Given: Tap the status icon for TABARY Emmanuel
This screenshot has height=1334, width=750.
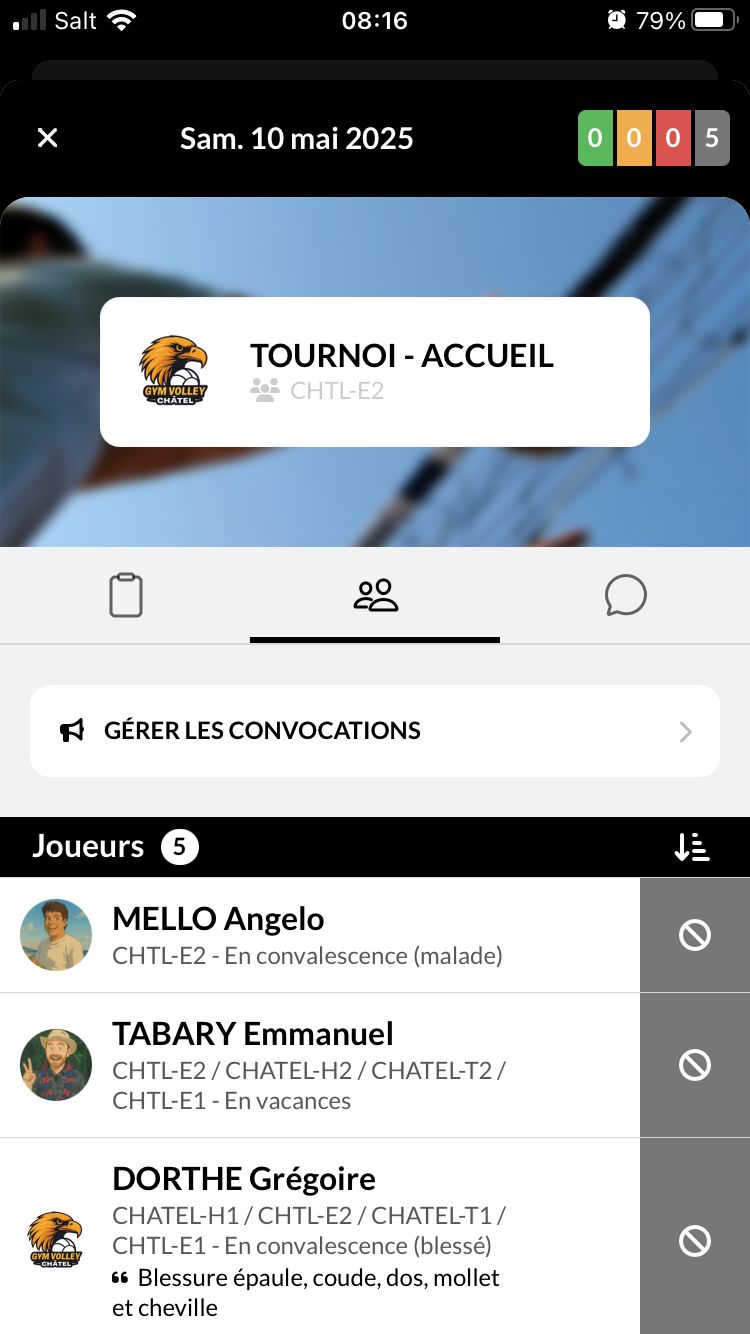Looking at the screenshot, I should pyautogui.click(x=695, y=1065).
